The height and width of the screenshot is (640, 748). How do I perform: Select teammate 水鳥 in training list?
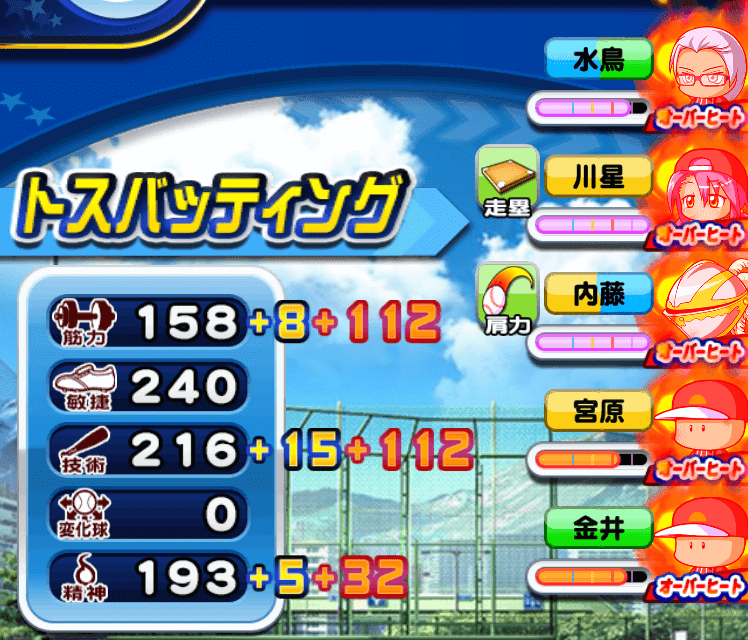click(599, 61)
